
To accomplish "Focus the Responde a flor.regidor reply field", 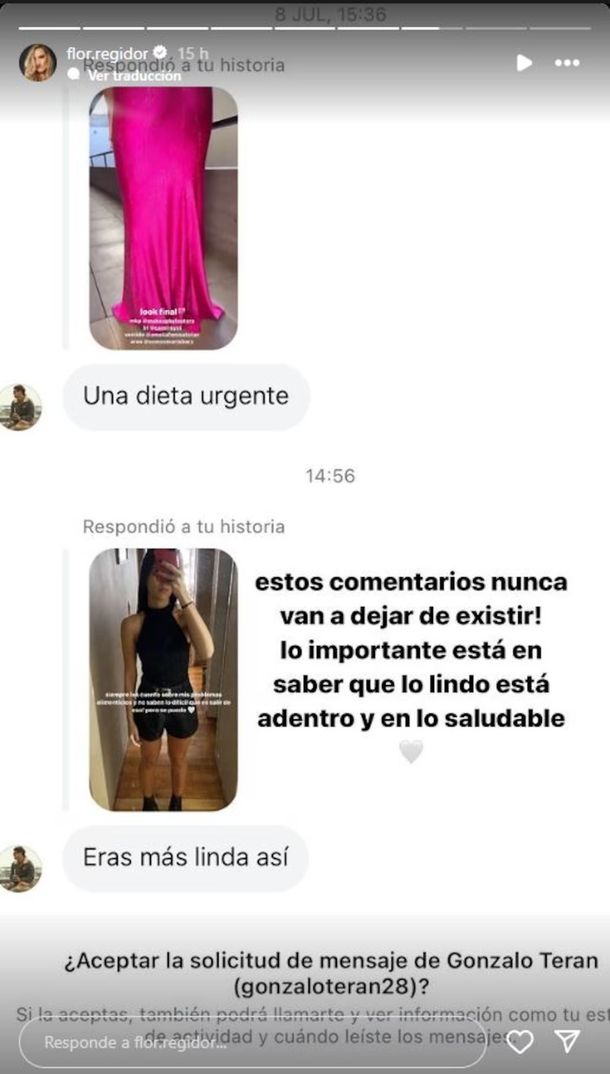I will (x=250, y=1042).
